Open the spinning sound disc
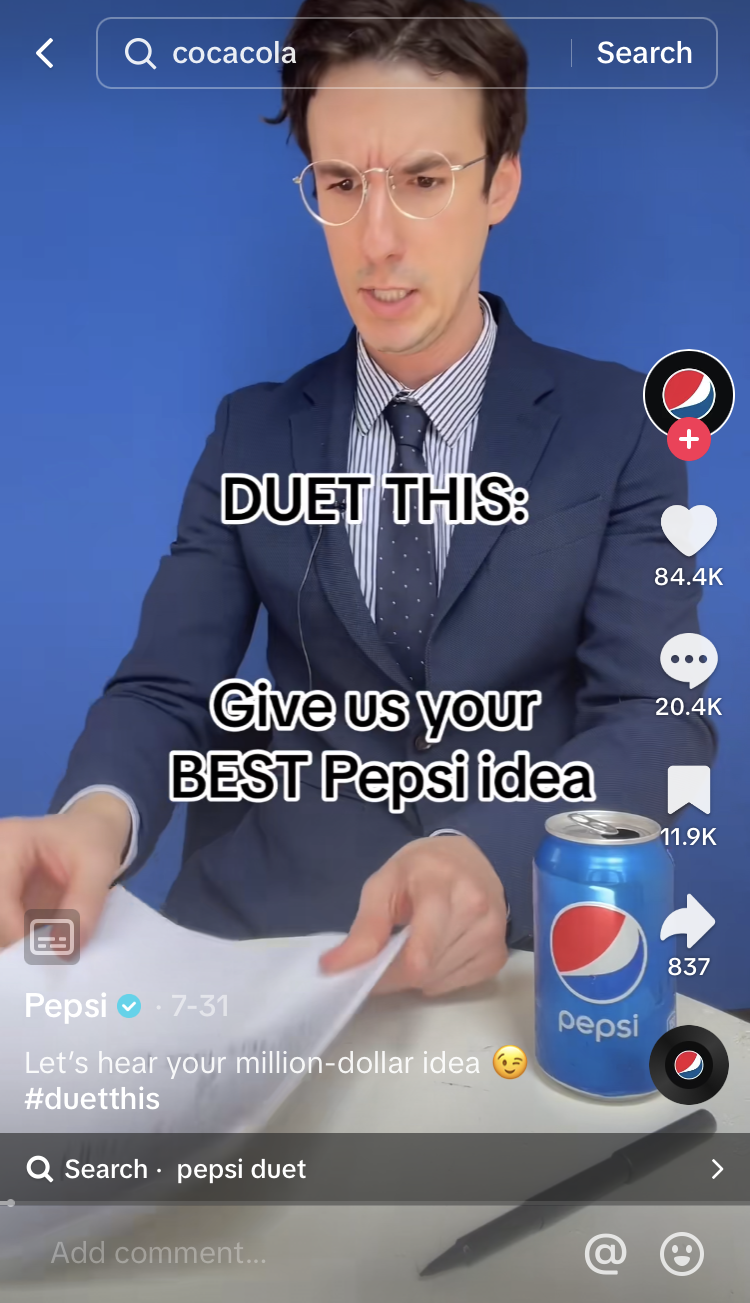Screen dimensions: 750x1303 tap(688, 1065)
